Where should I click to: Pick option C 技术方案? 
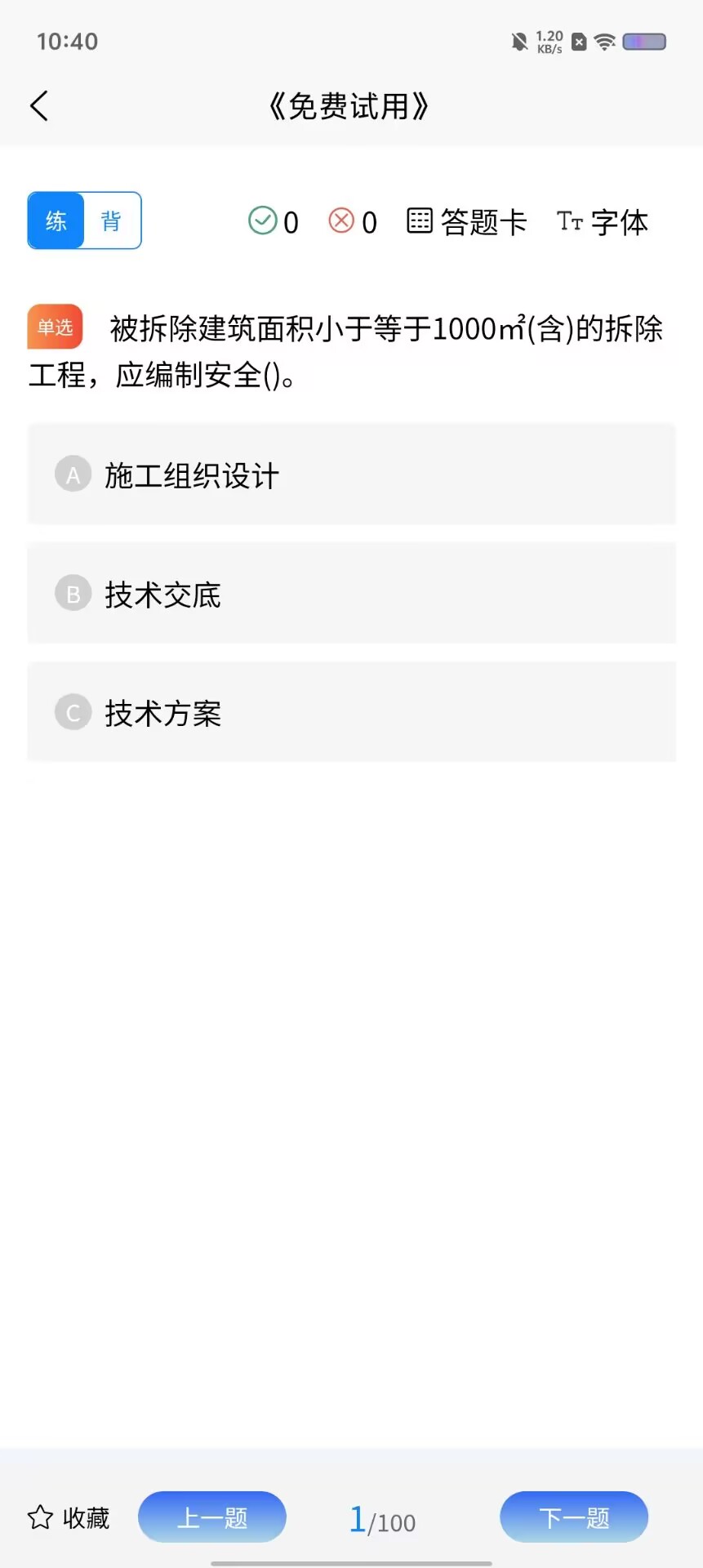point(352,712)
